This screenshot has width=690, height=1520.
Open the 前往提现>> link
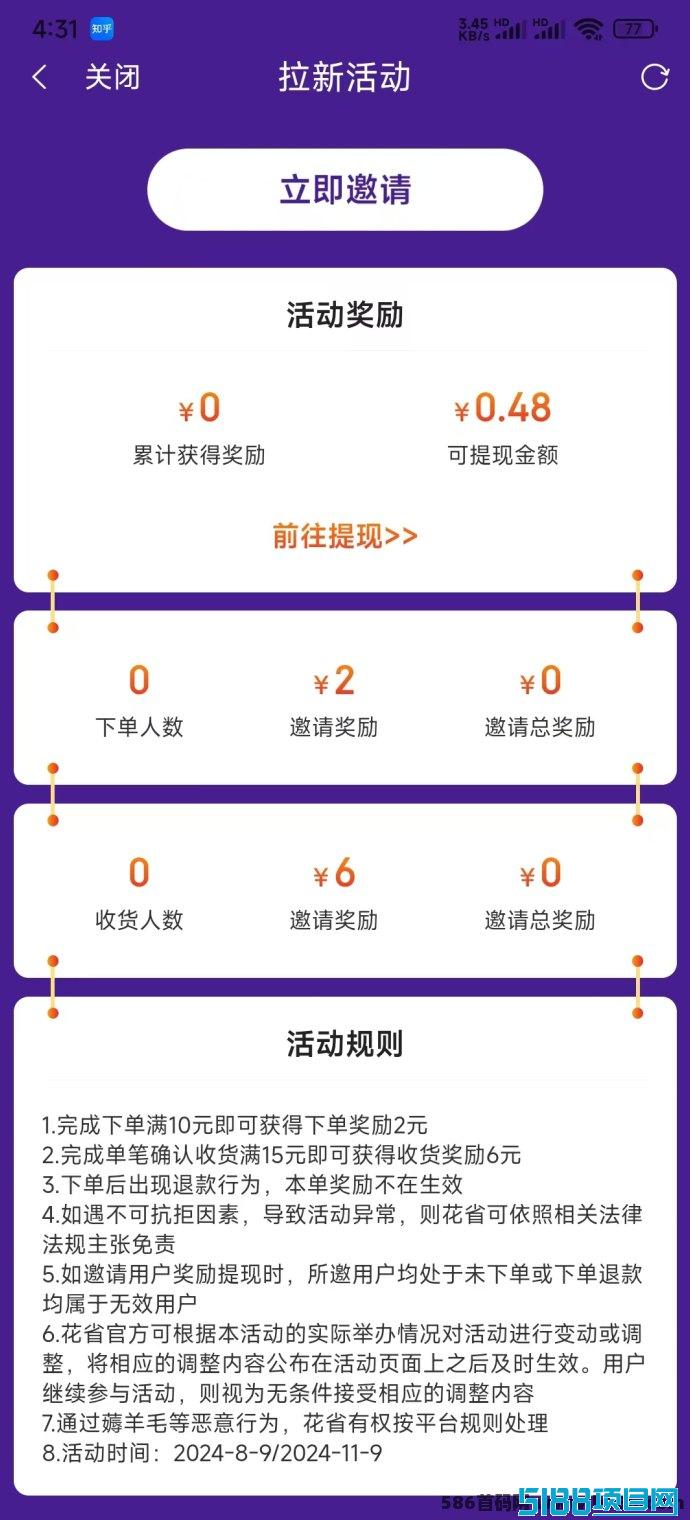pyautogui.click(x=345, y=536)
